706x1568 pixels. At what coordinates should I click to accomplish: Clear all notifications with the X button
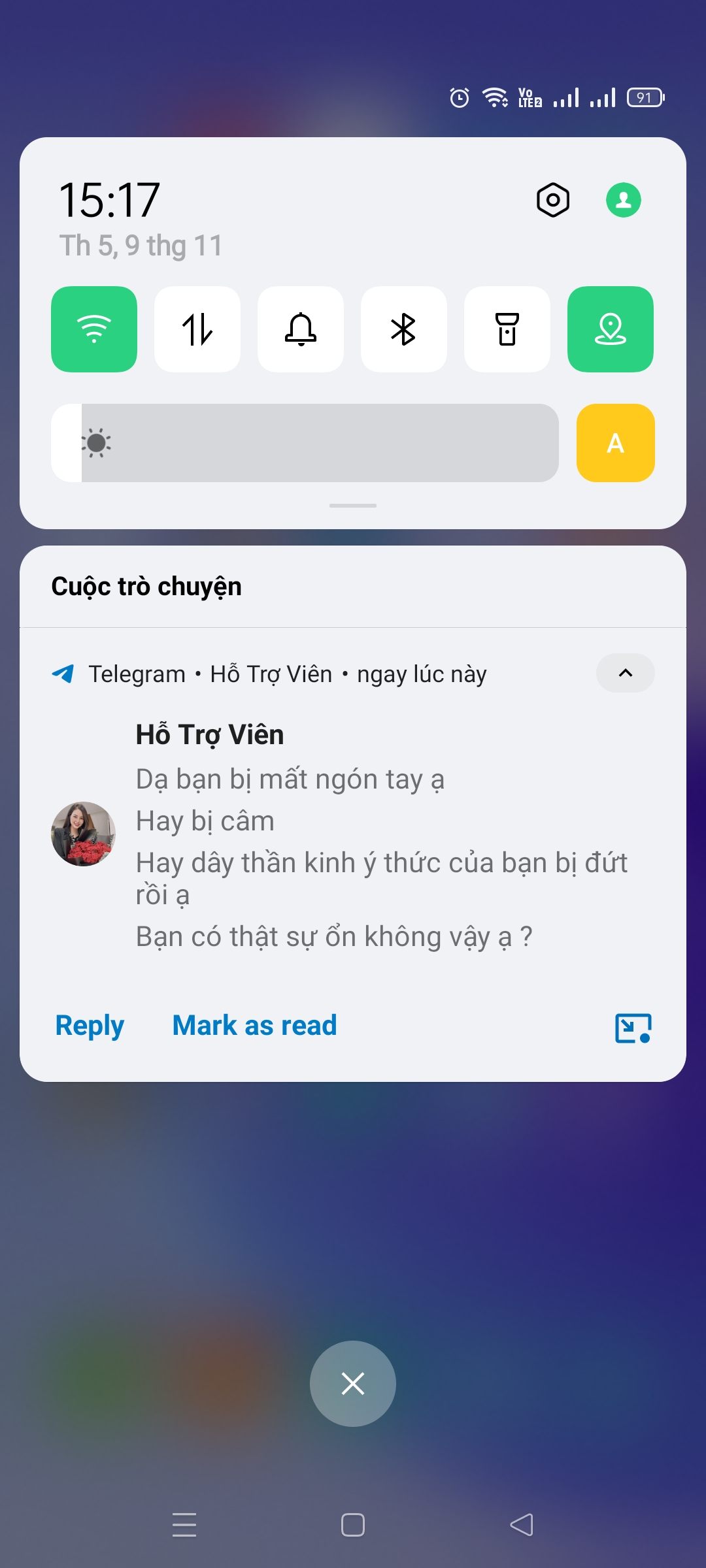(353, 1383)
